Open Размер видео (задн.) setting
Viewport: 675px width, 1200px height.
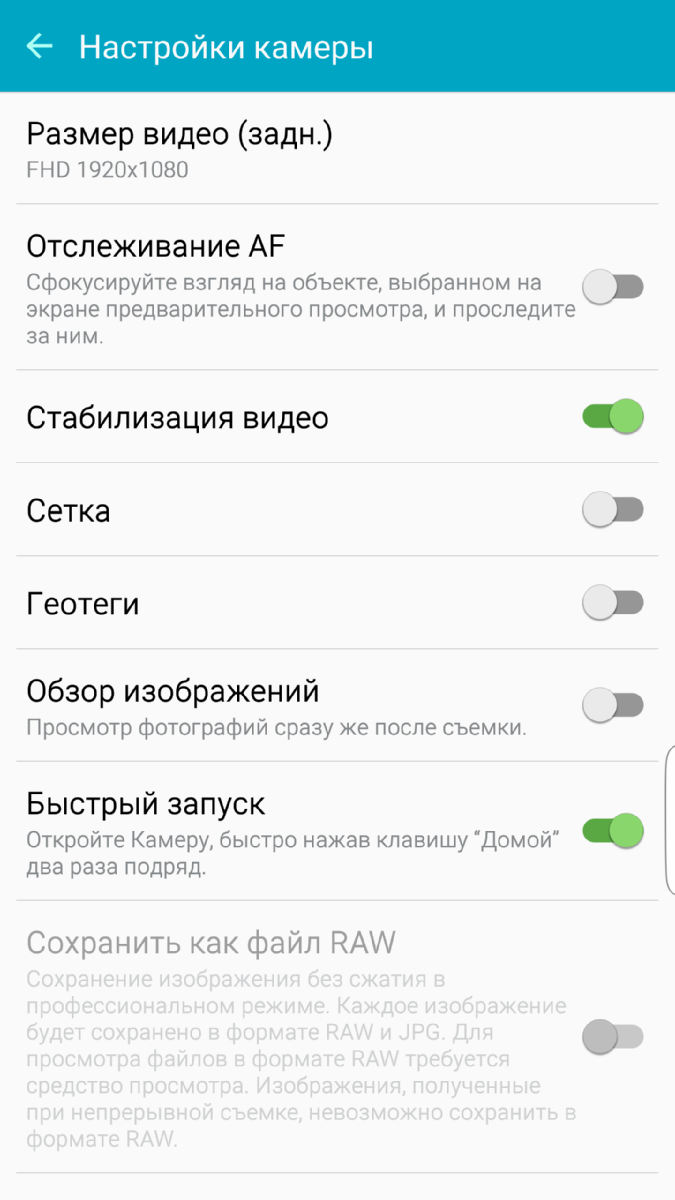[x=337, y=149]
